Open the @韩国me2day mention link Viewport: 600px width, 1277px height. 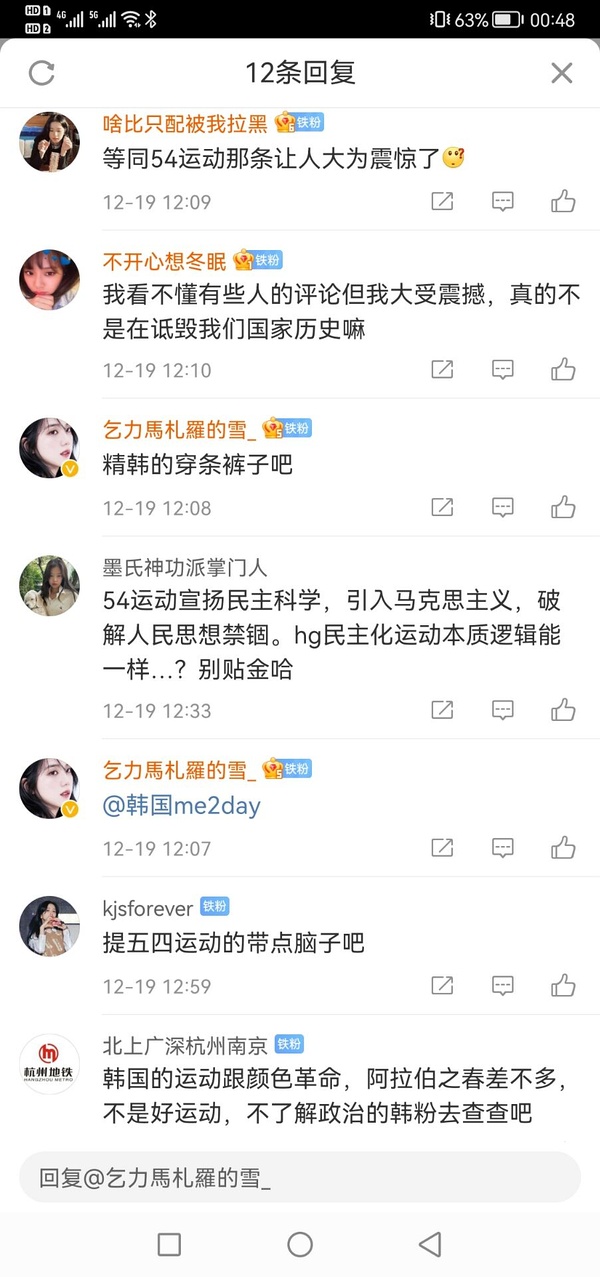[x=181, y=806]
